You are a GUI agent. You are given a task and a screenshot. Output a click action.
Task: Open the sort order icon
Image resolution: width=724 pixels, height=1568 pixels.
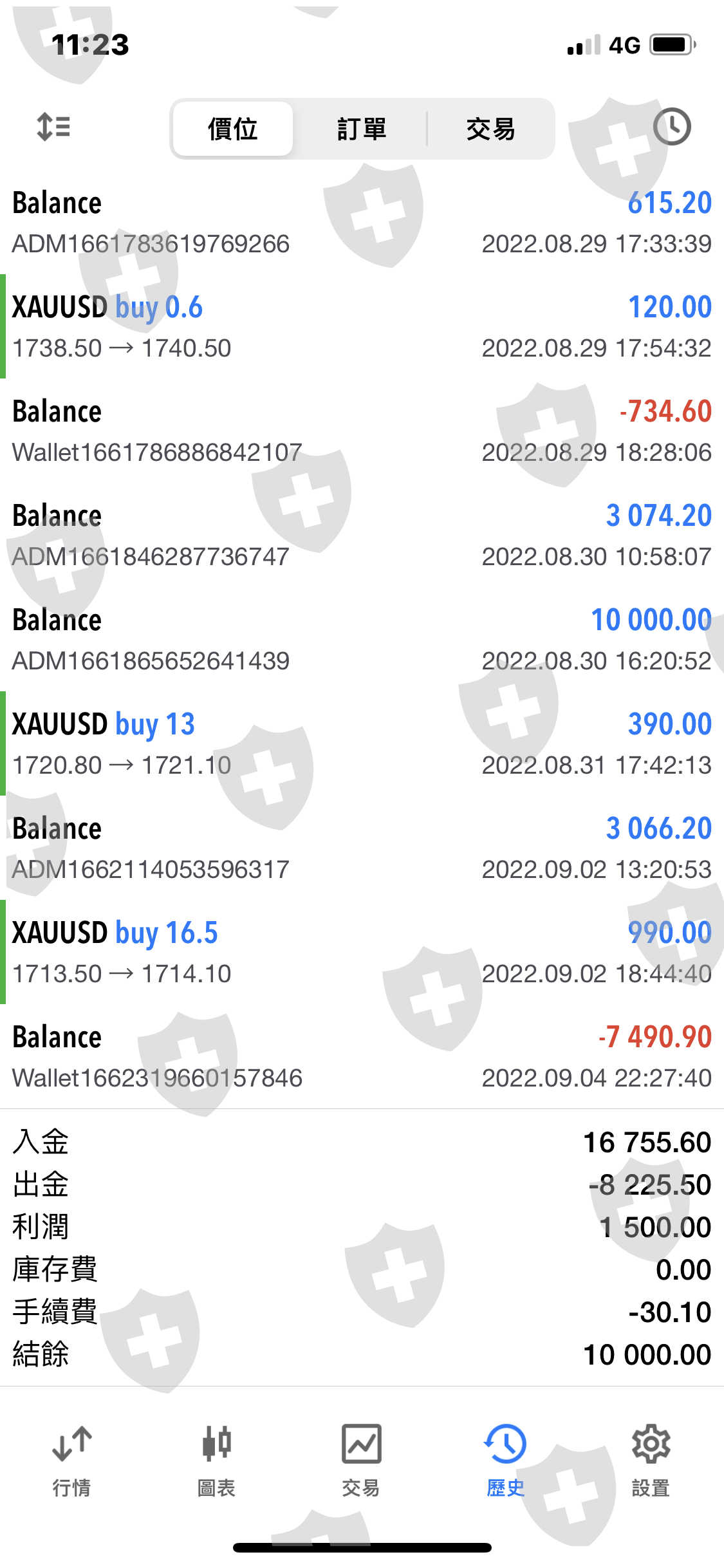[x=53, y=127]
